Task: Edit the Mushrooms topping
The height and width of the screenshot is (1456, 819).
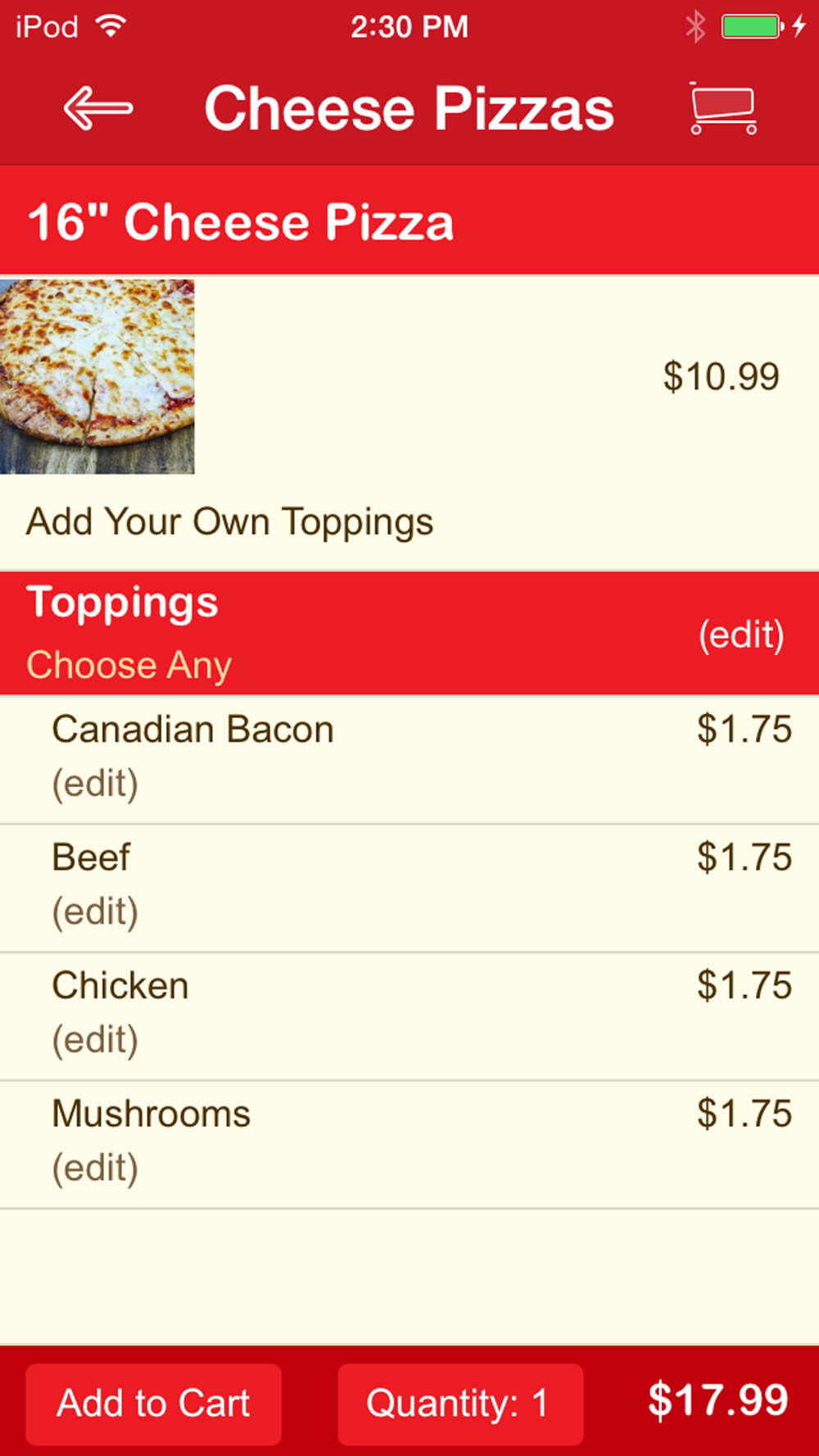Action: (95, 1168)
